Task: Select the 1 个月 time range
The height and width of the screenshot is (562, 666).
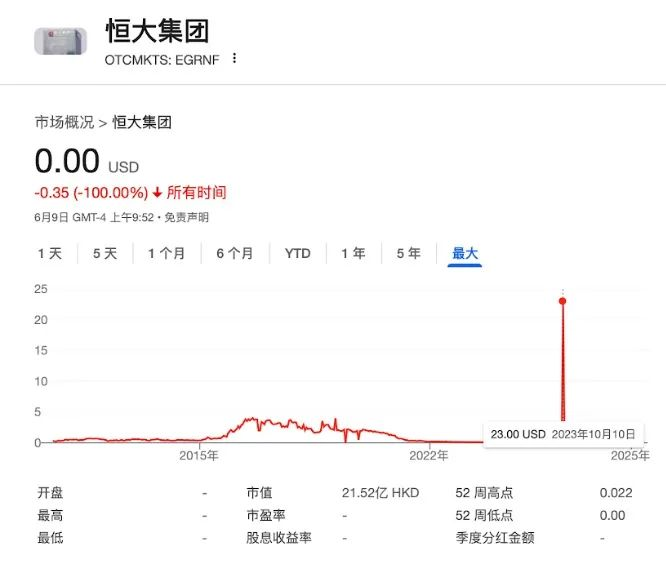Action: click(166, 253)
